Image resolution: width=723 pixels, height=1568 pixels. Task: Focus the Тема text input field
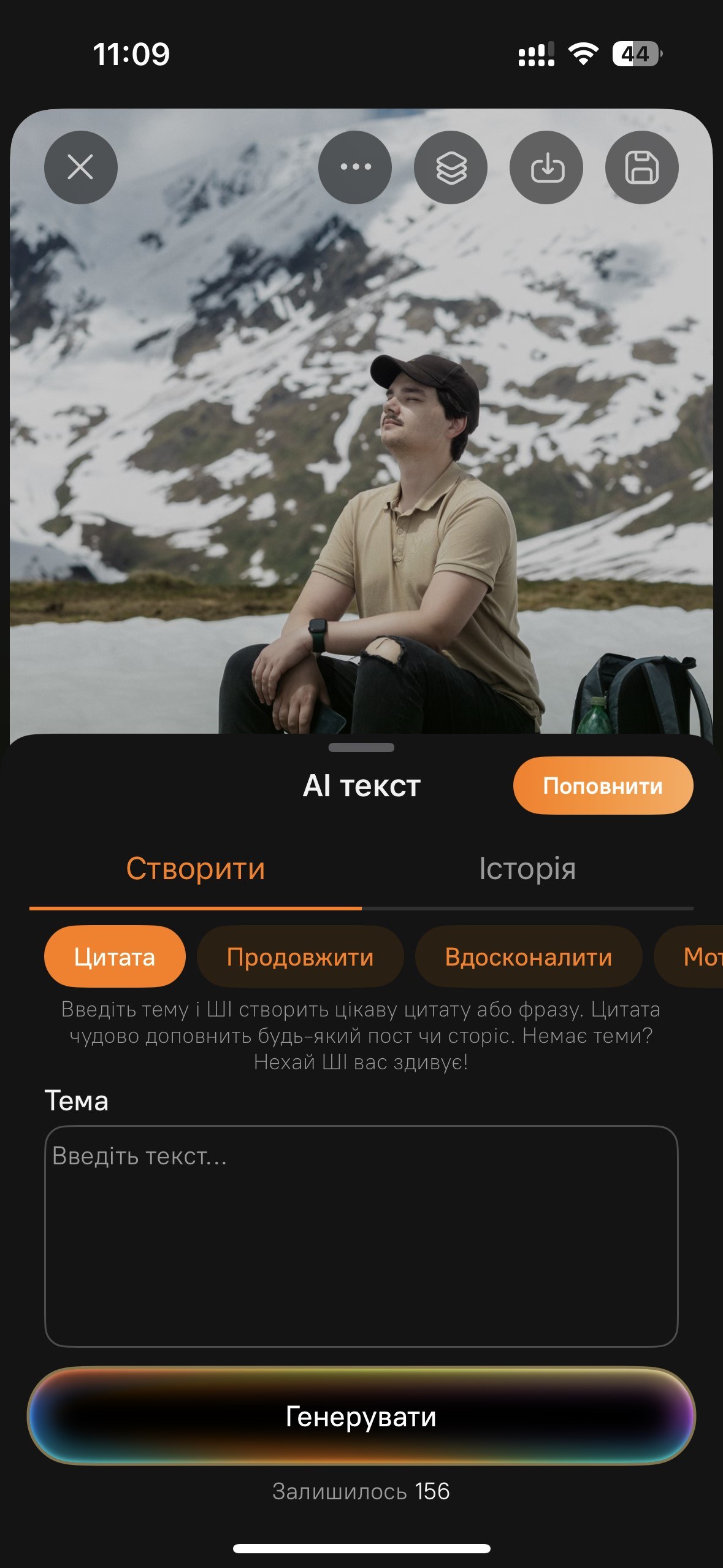(361, 1236)
